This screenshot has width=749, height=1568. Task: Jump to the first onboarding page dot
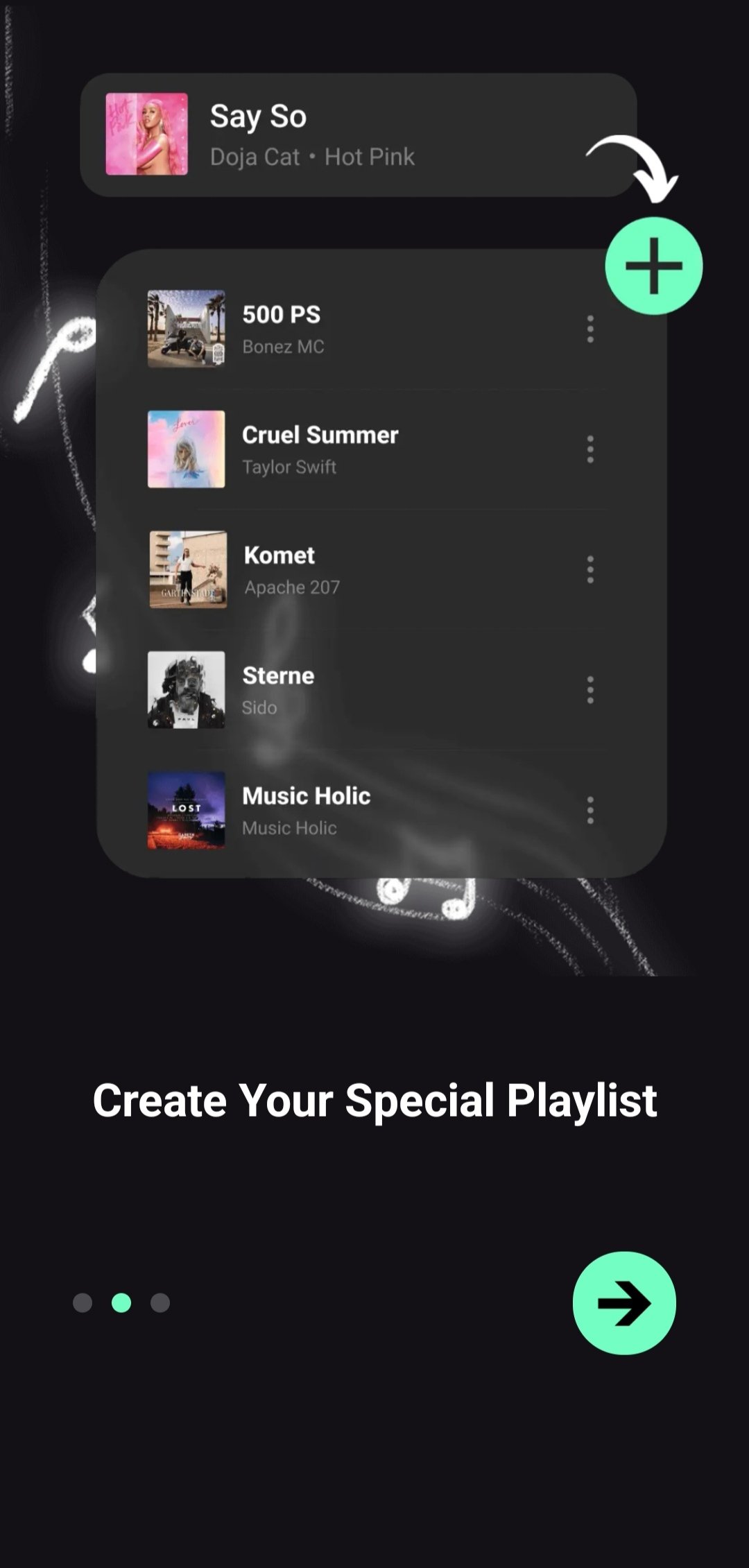click(x=83, y=1302)
